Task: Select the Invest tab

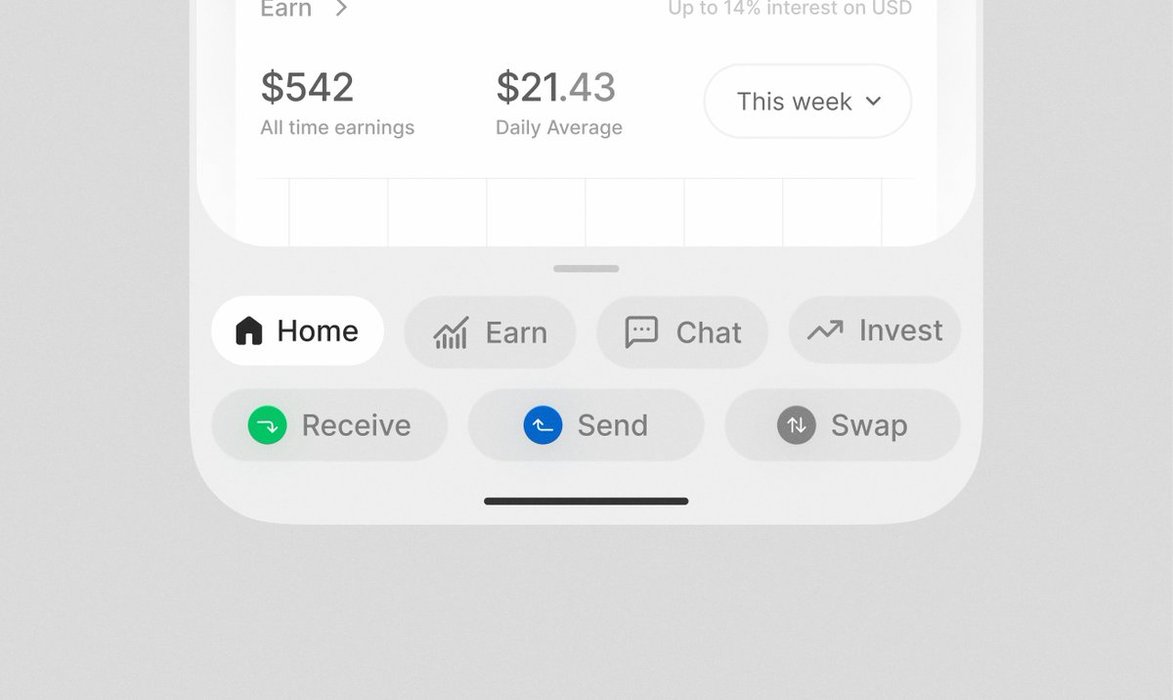Action: point(874,331)
